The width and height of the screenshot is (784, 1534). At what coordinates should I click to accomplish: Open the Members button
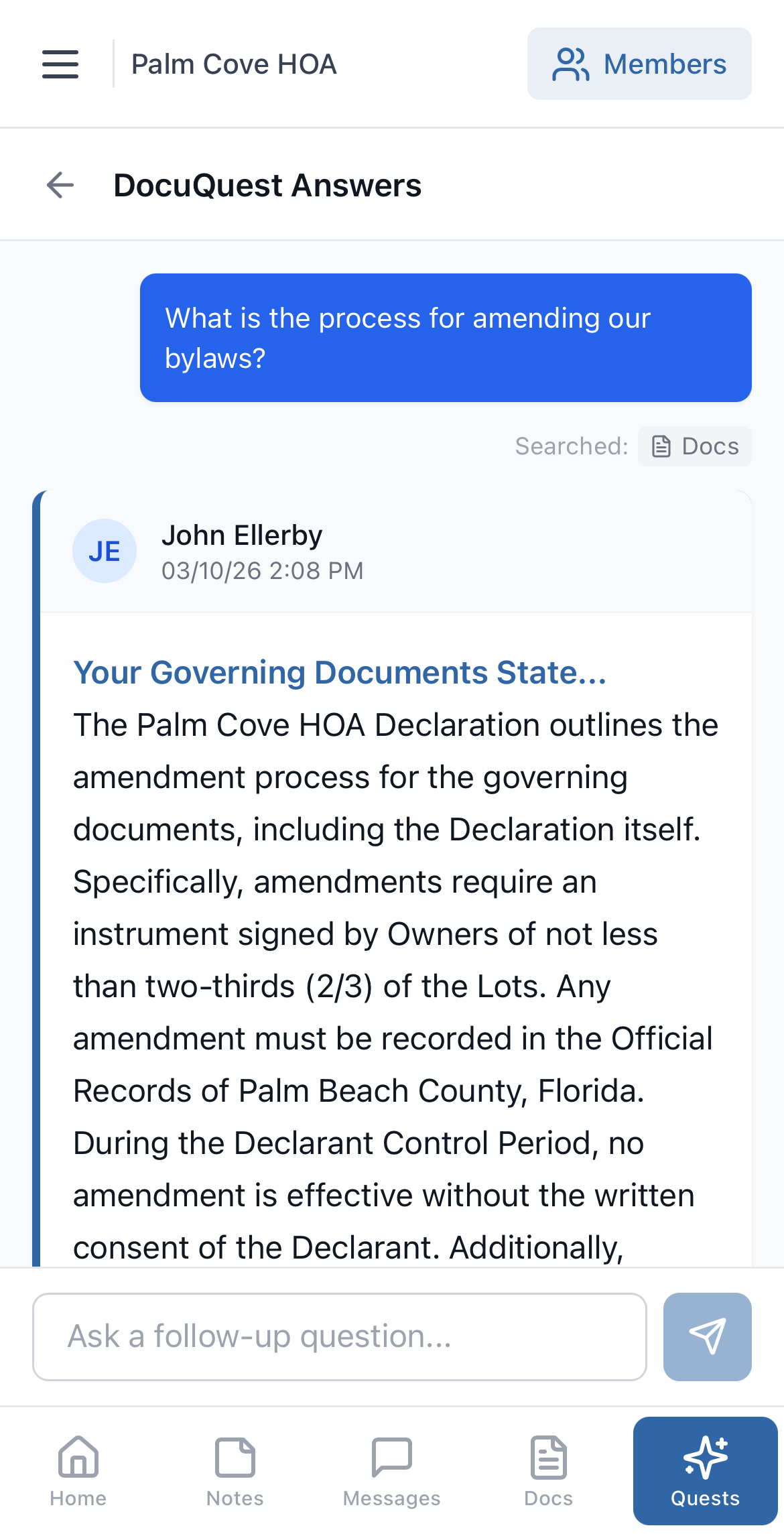pos(639,64)
